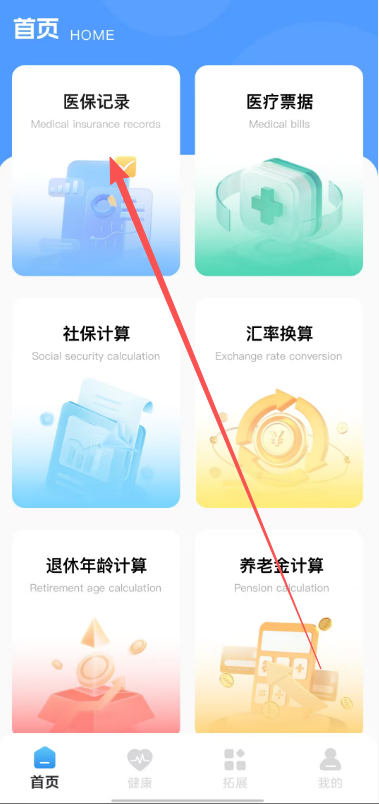
Task: Switch to the 拓展 tab
Action: tap(235, 768)
